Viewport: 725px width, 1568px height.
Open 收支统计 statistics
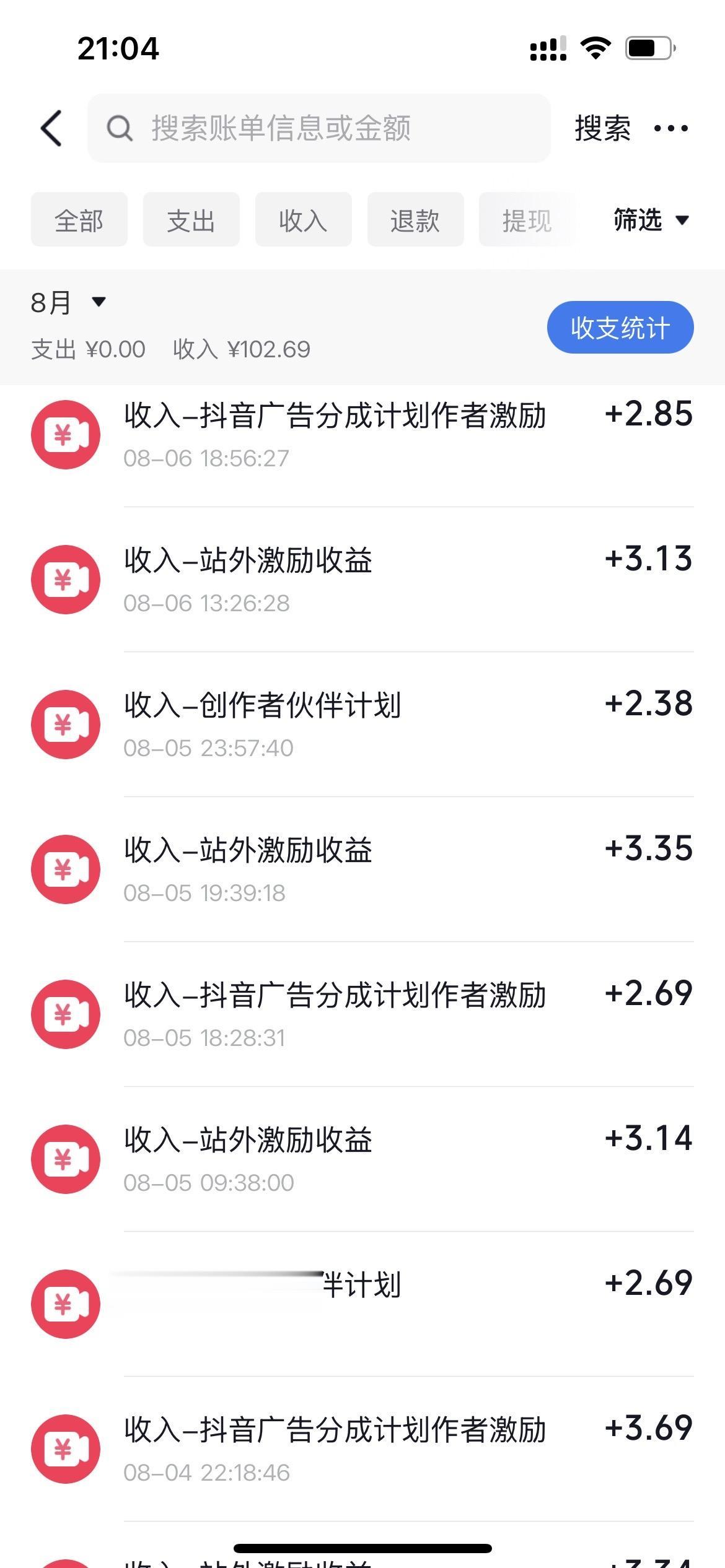point(620,328)
